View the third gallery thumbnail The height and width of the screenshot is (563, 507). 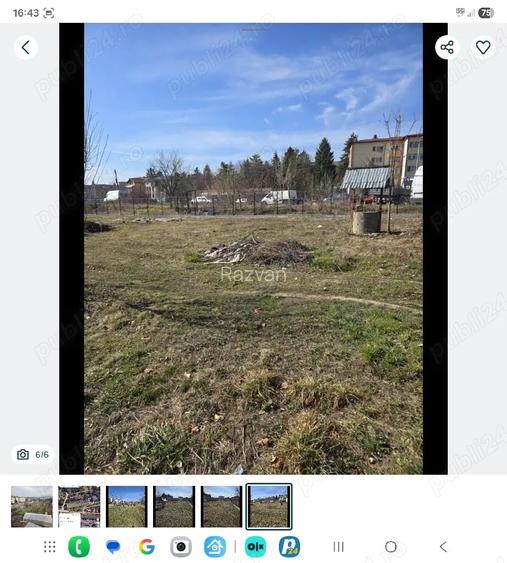(126, 507)
